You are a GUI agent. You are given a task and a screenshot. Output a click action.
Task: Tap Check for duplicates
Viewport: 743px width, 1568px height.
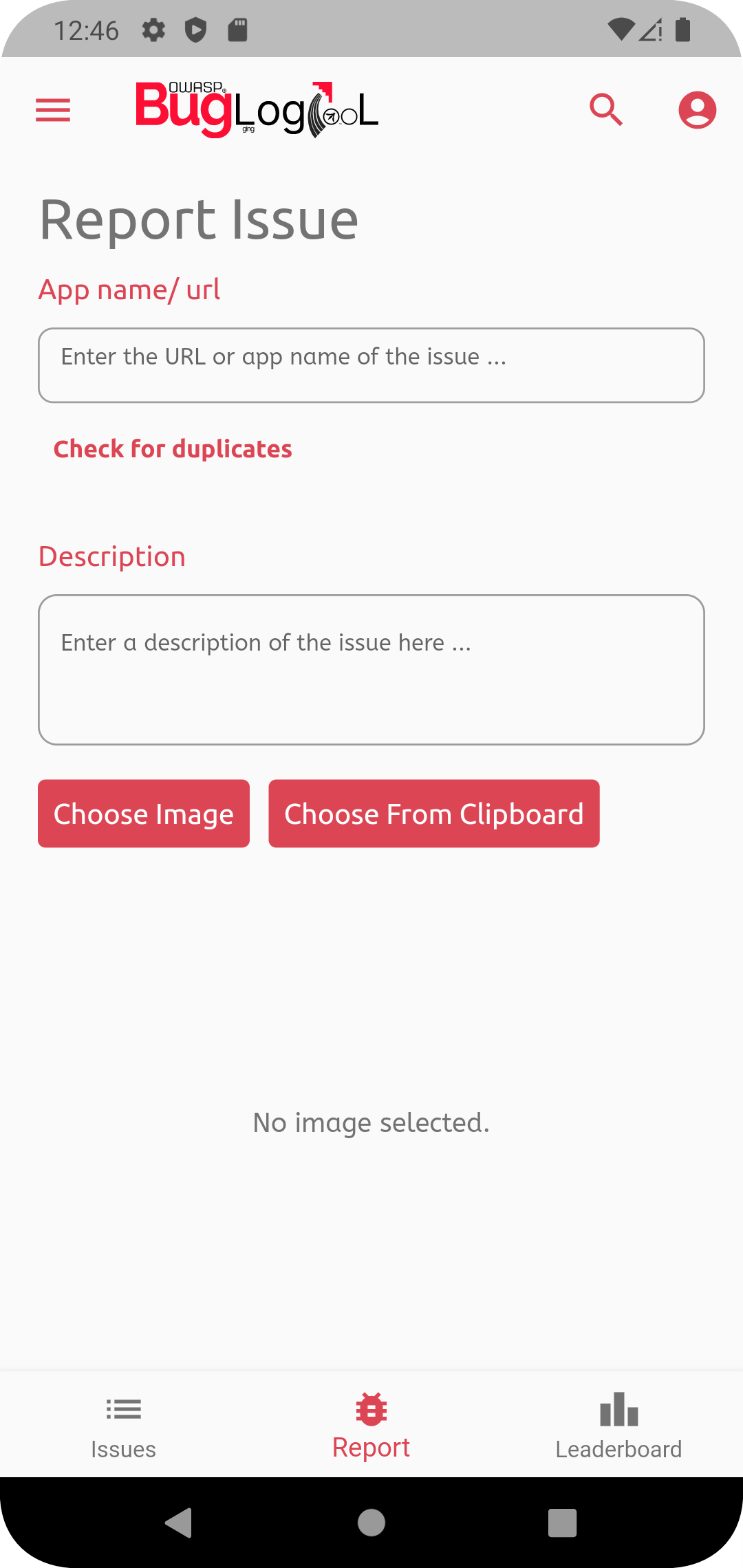click(173, 449)
